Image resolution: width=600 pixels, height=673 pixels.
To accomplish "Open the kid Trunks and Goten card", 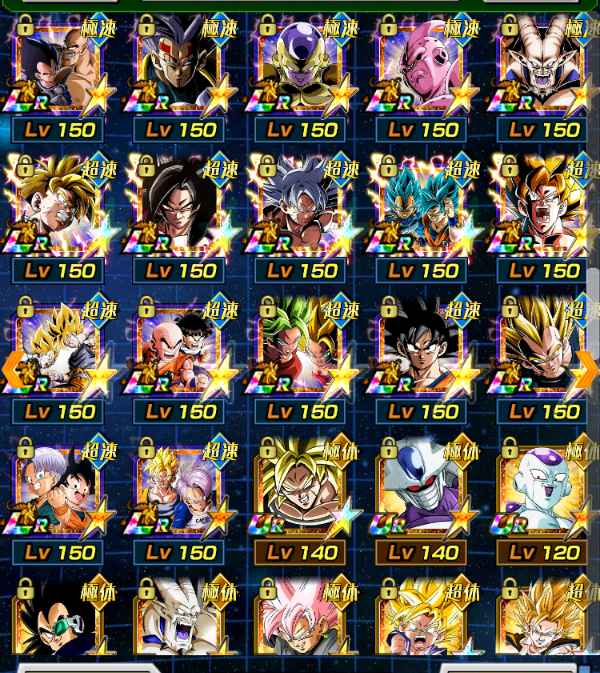I will 59,491.
